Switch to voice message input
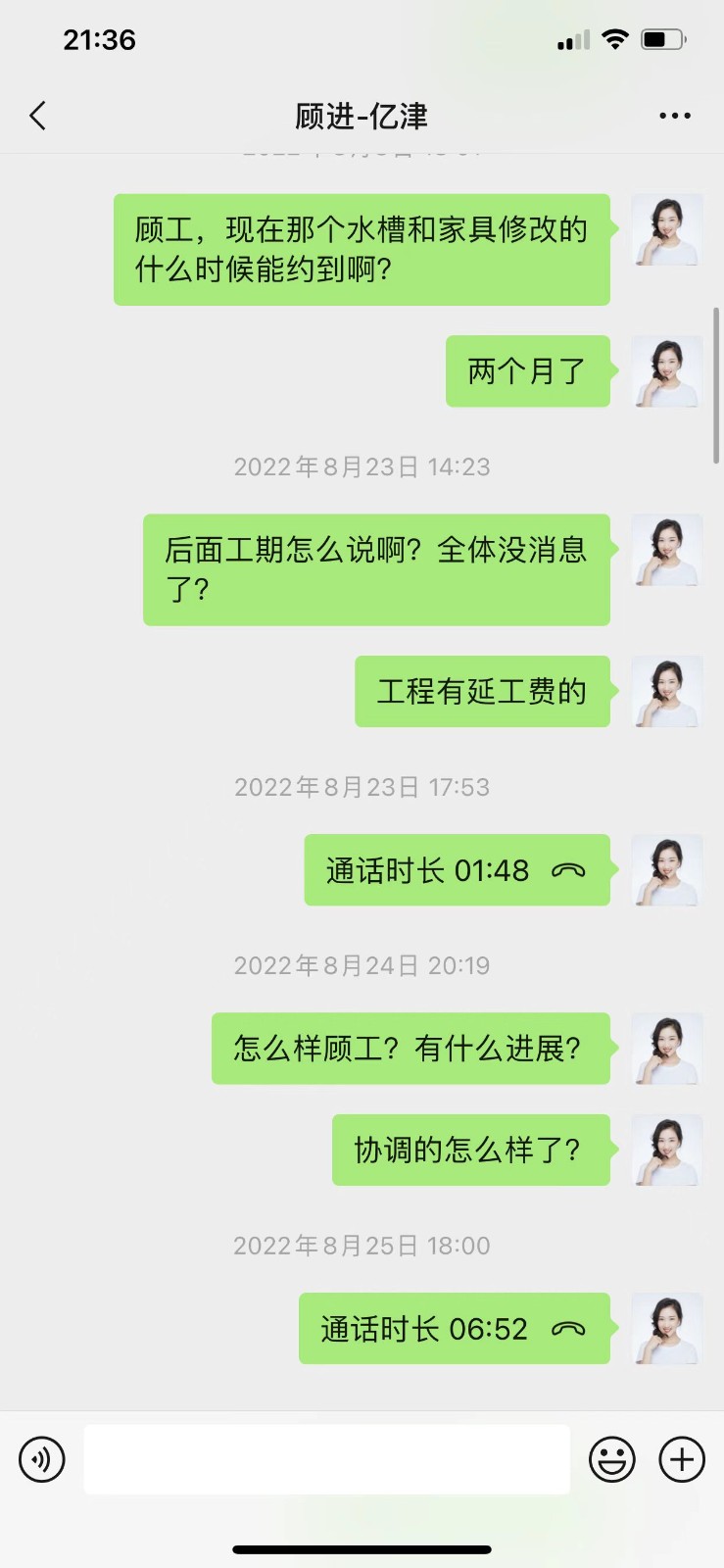Image resolution: width=724 pixels, height=1568 pixels. 42,1459
